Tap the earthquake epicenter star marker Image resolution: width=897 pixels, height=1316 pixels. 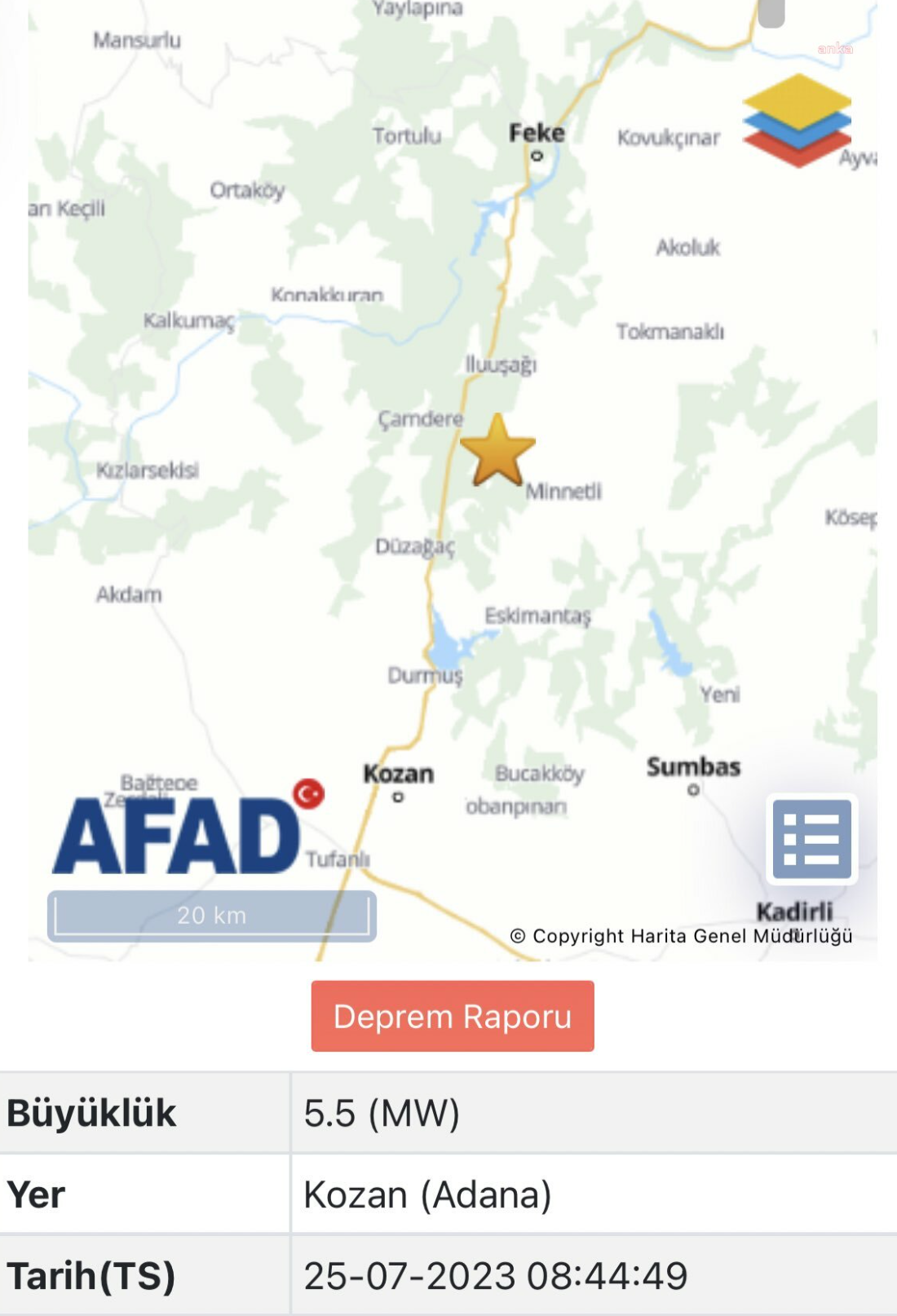(x=497, y=453)
